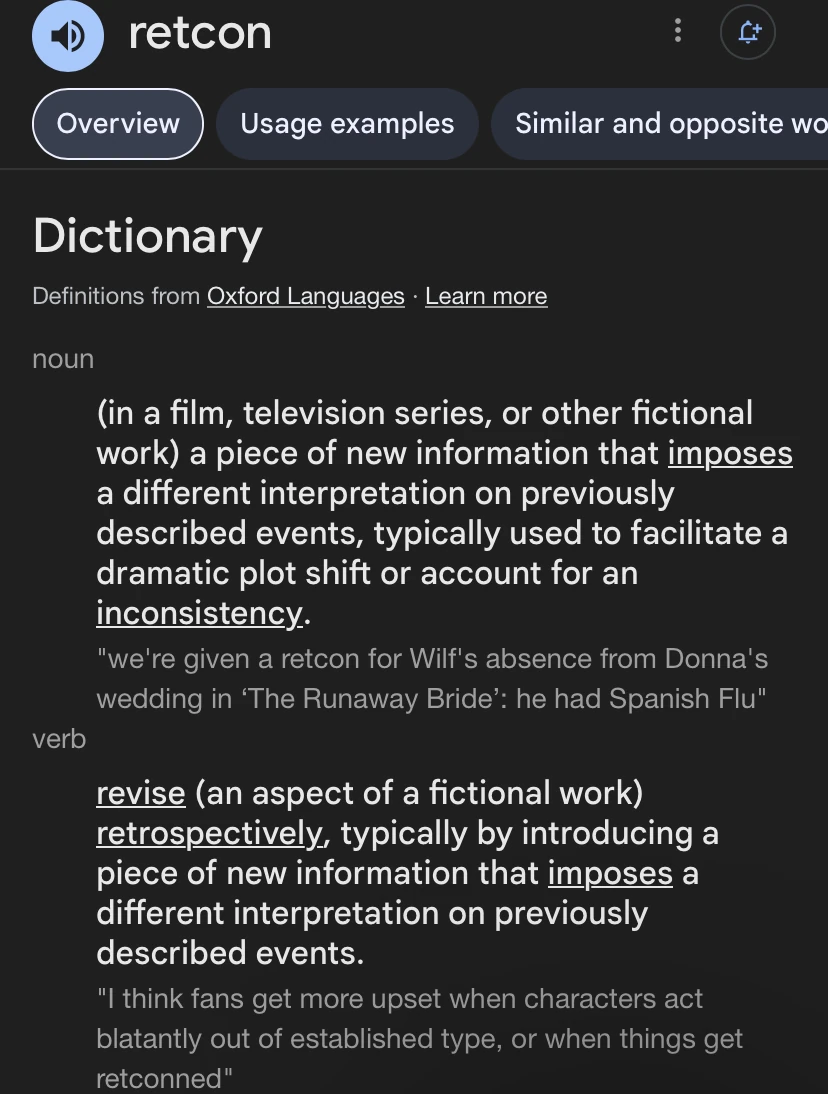Select the Dictionary heading

147,237
